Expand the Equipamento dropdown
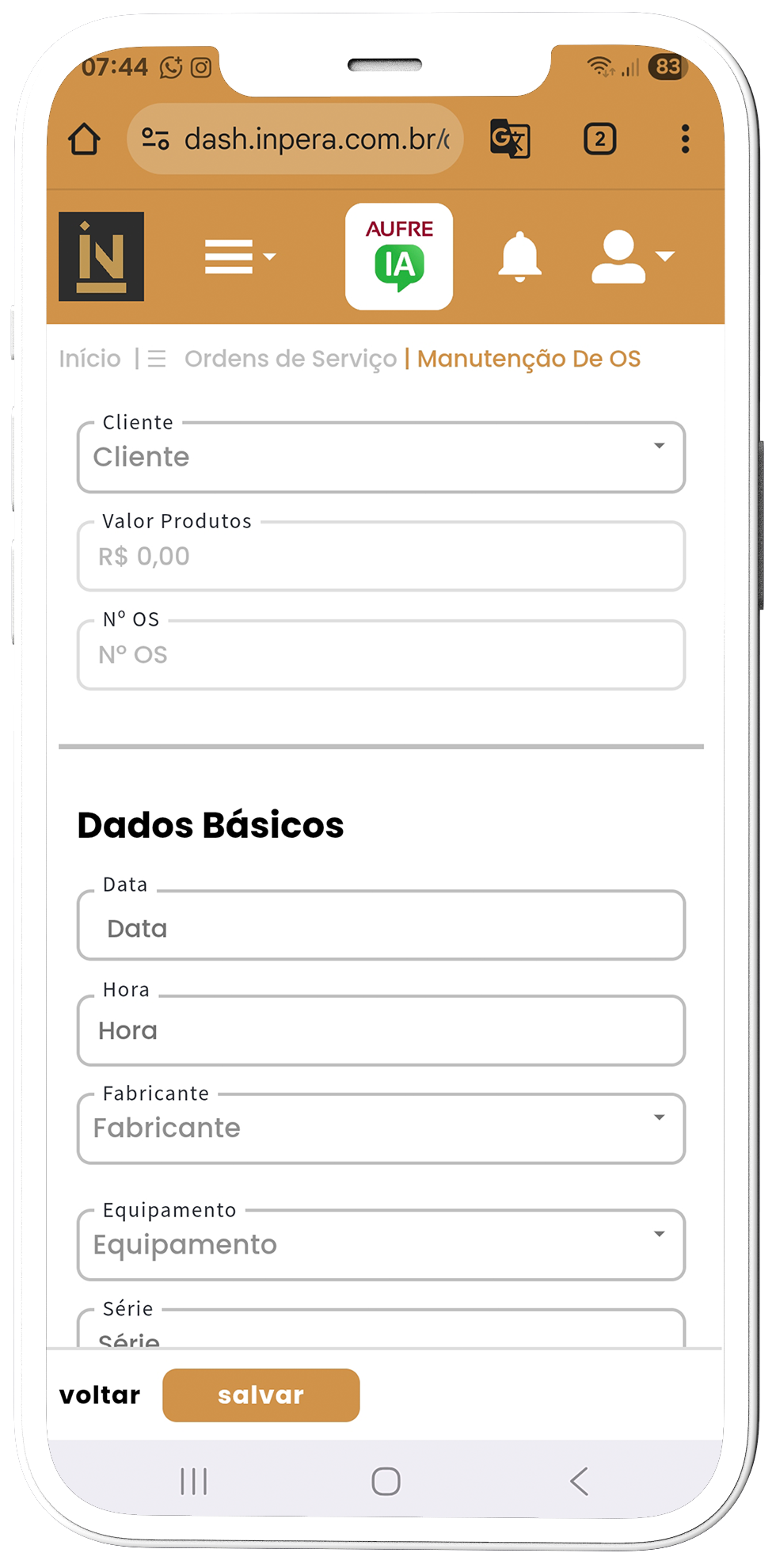 tap(380, 1244)
